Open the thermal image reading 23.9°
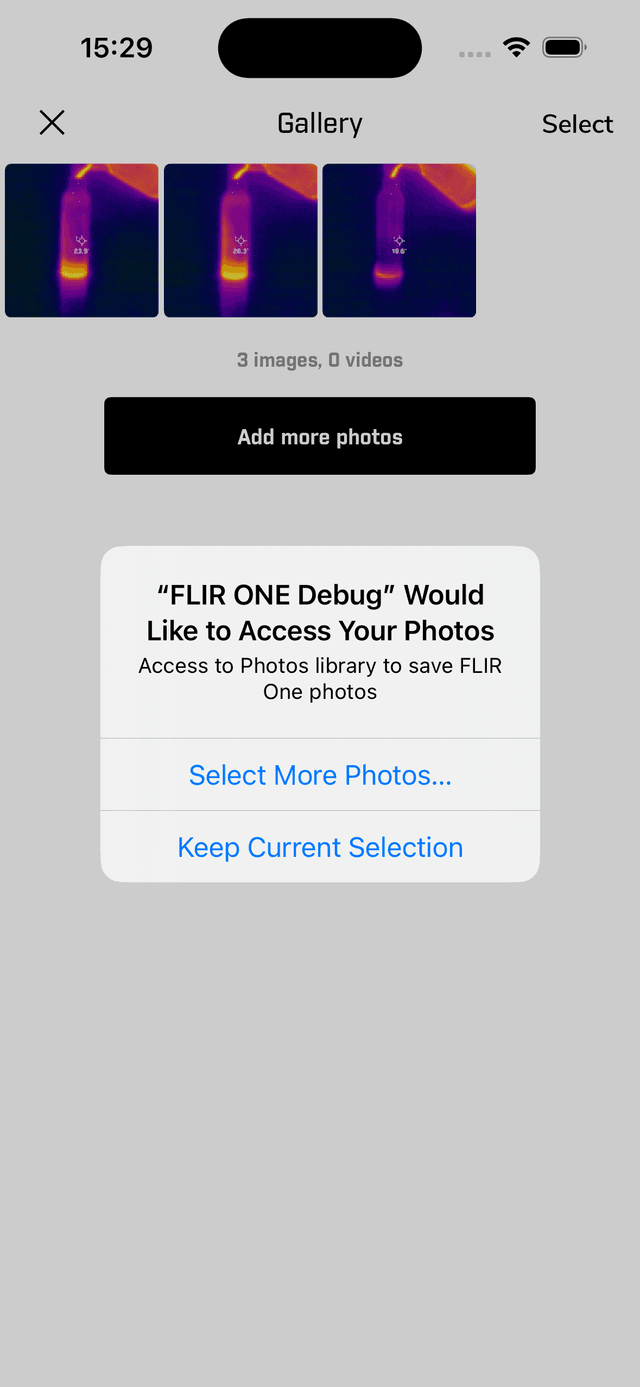 click(82, 240)
